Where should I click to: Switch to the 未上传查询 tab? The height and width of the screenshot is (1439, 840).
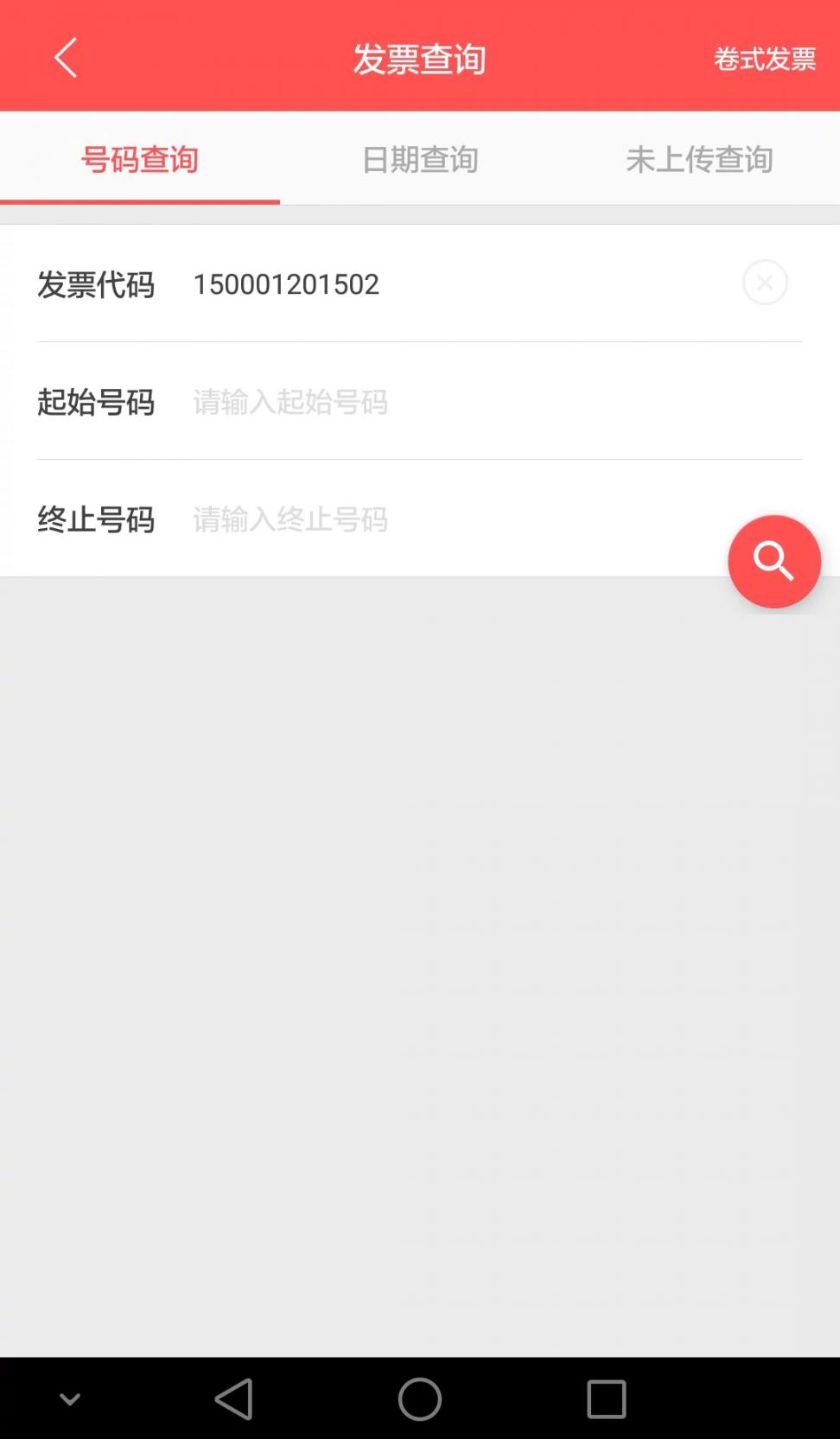click(699, 160)
